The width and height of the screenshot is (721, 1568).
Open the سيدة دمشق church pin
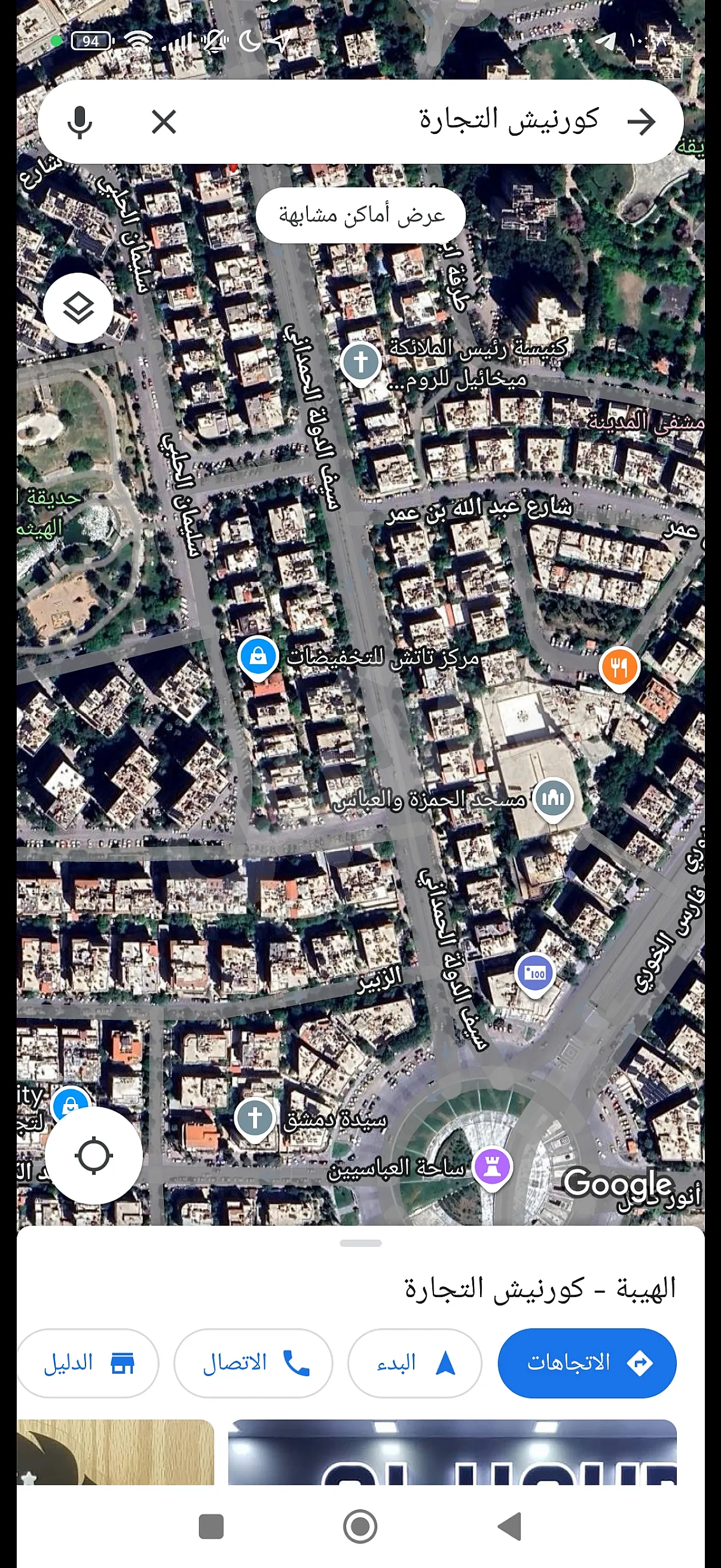[x=254, y=1118]
